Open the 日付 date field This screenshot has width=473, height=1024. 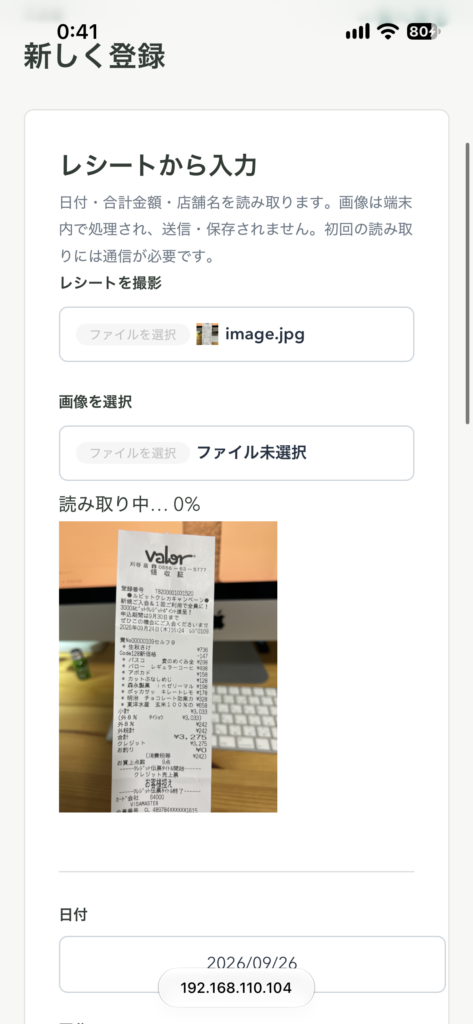(x=252, y=964)
